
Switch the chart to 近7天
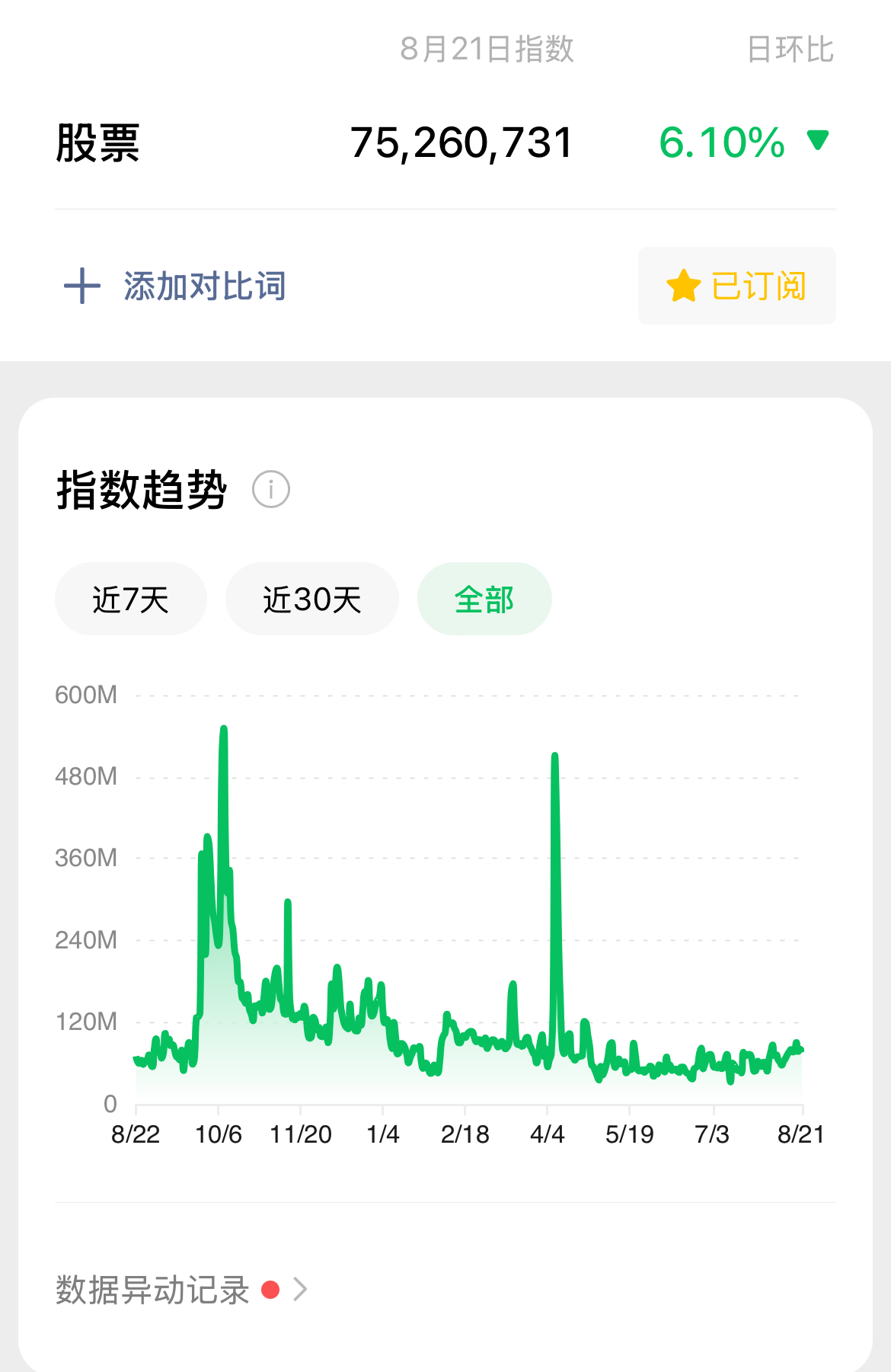tap(131, 599)
